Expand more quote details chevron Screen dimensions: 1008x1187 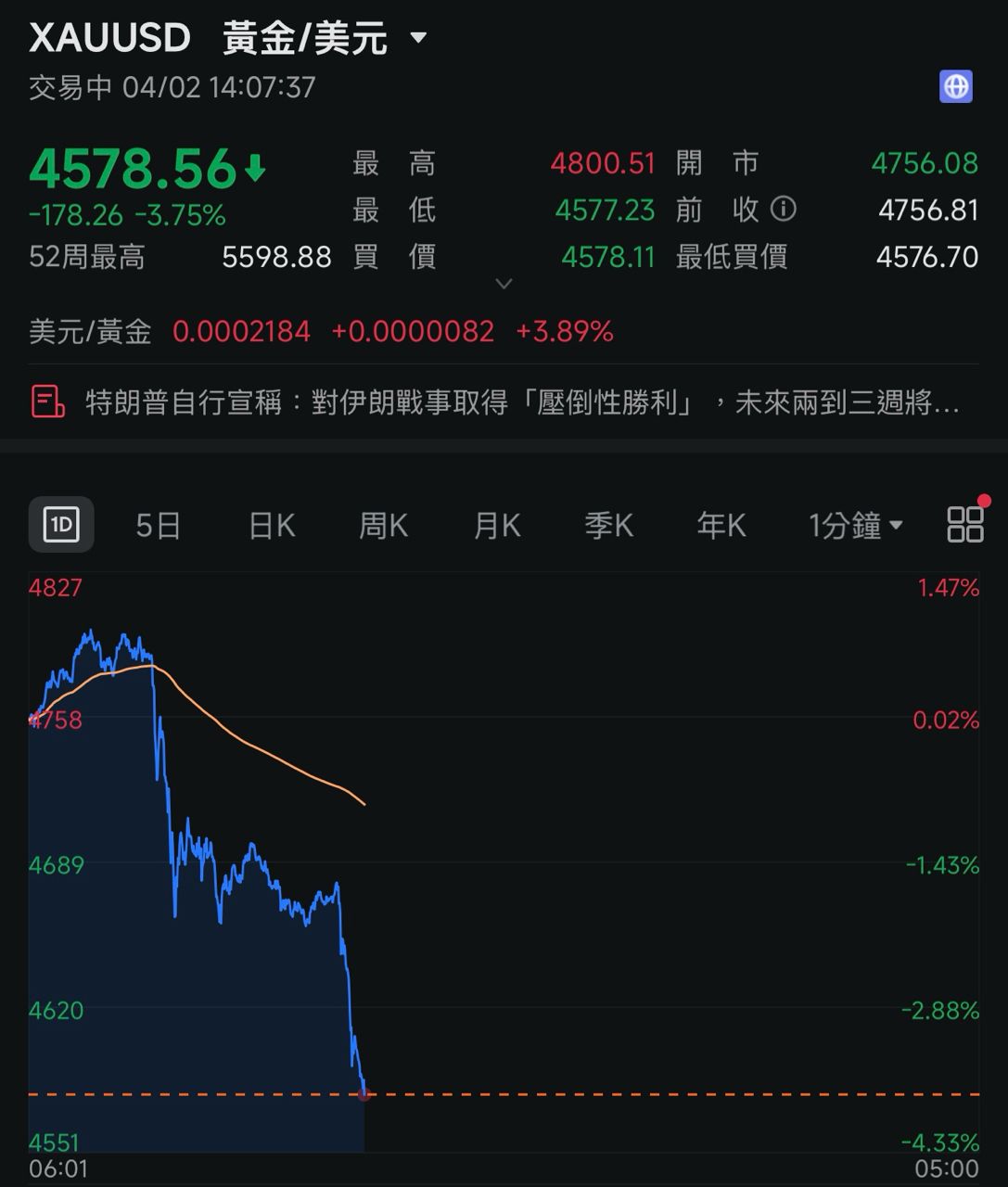point(504,284)
